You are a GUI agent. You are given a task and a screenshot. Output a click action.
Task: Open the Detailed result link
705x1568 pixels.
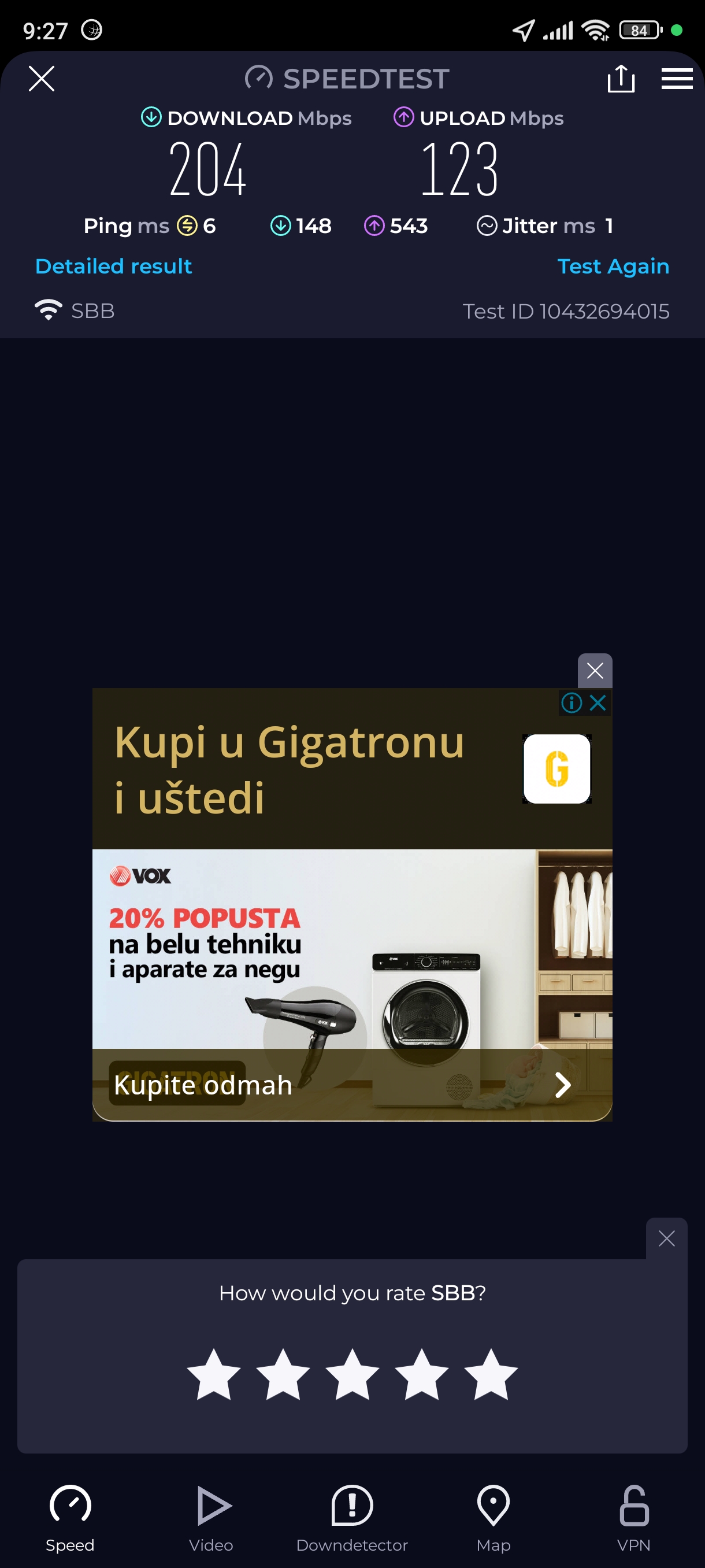[114, 266]
